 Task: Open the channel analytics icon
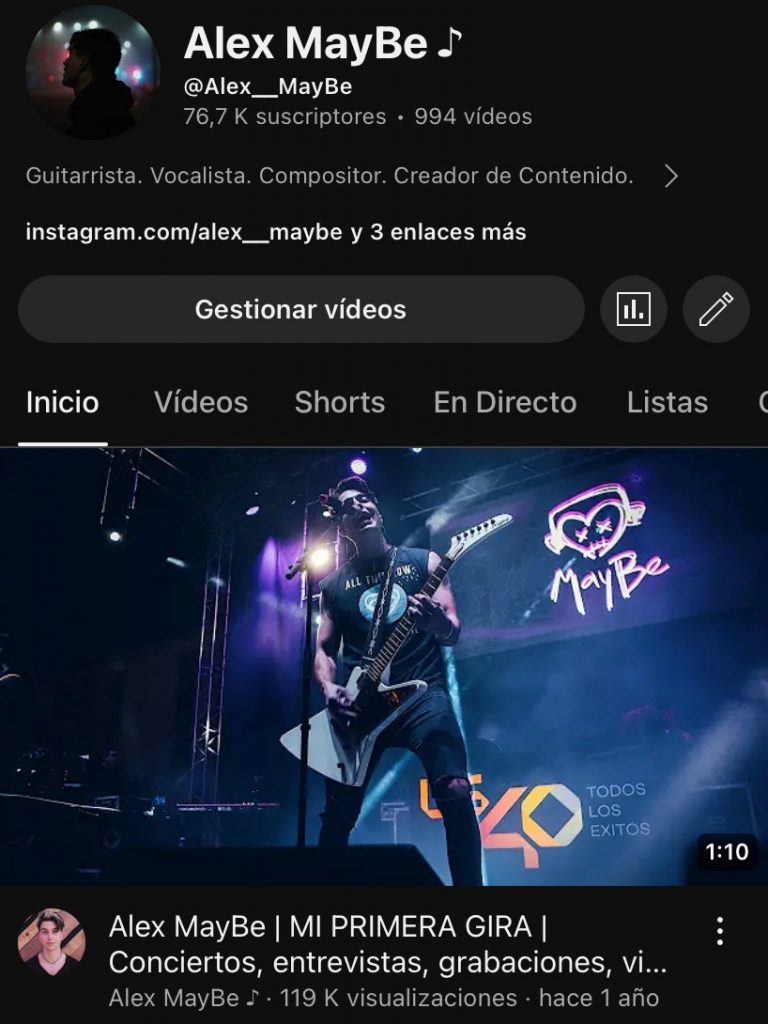tap(633, 310)
